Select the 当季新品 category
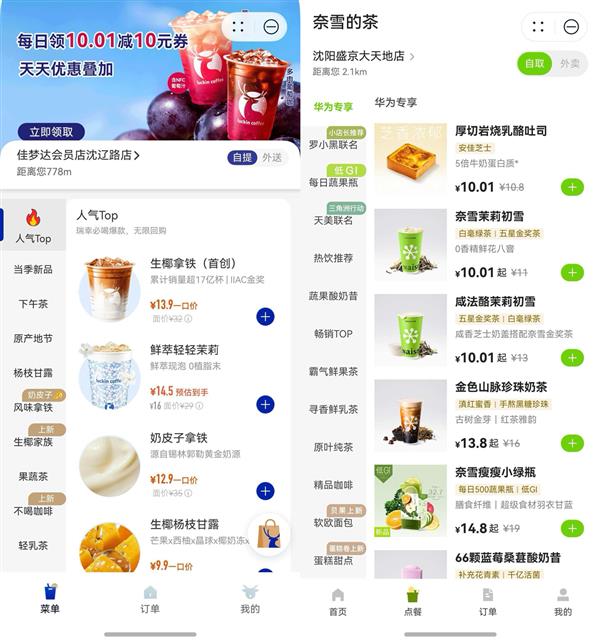 33,270
